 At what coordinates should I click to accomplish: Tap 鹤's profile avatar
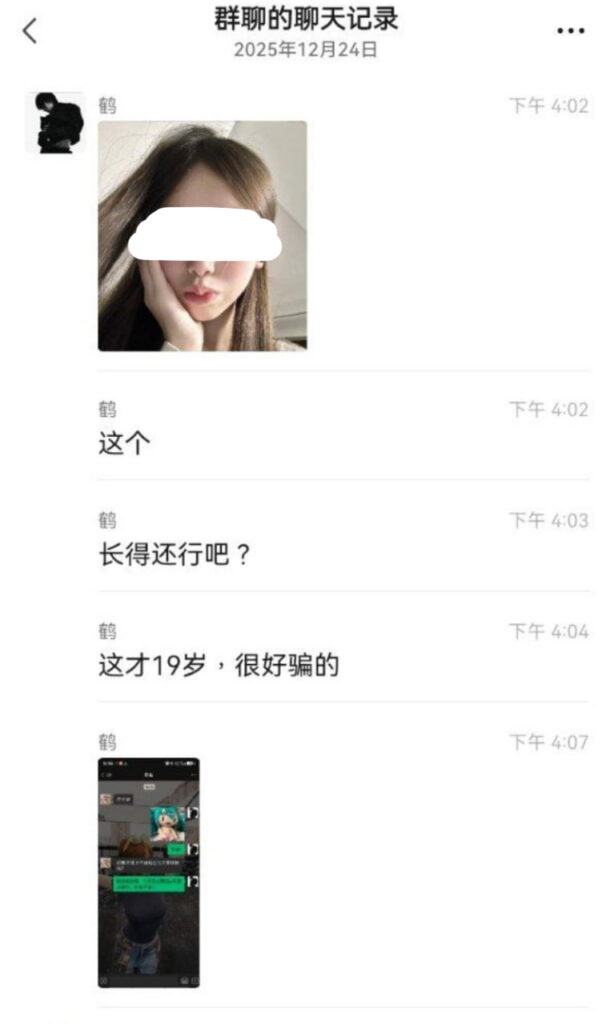click(x=54, y=123)
